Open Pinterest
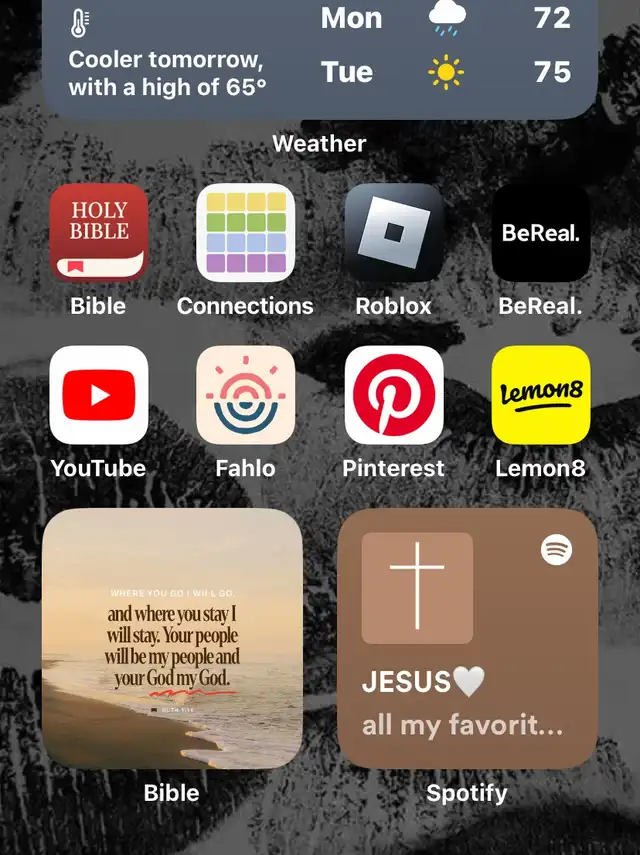This screenshot has width=640, height=855. point(394,395)
